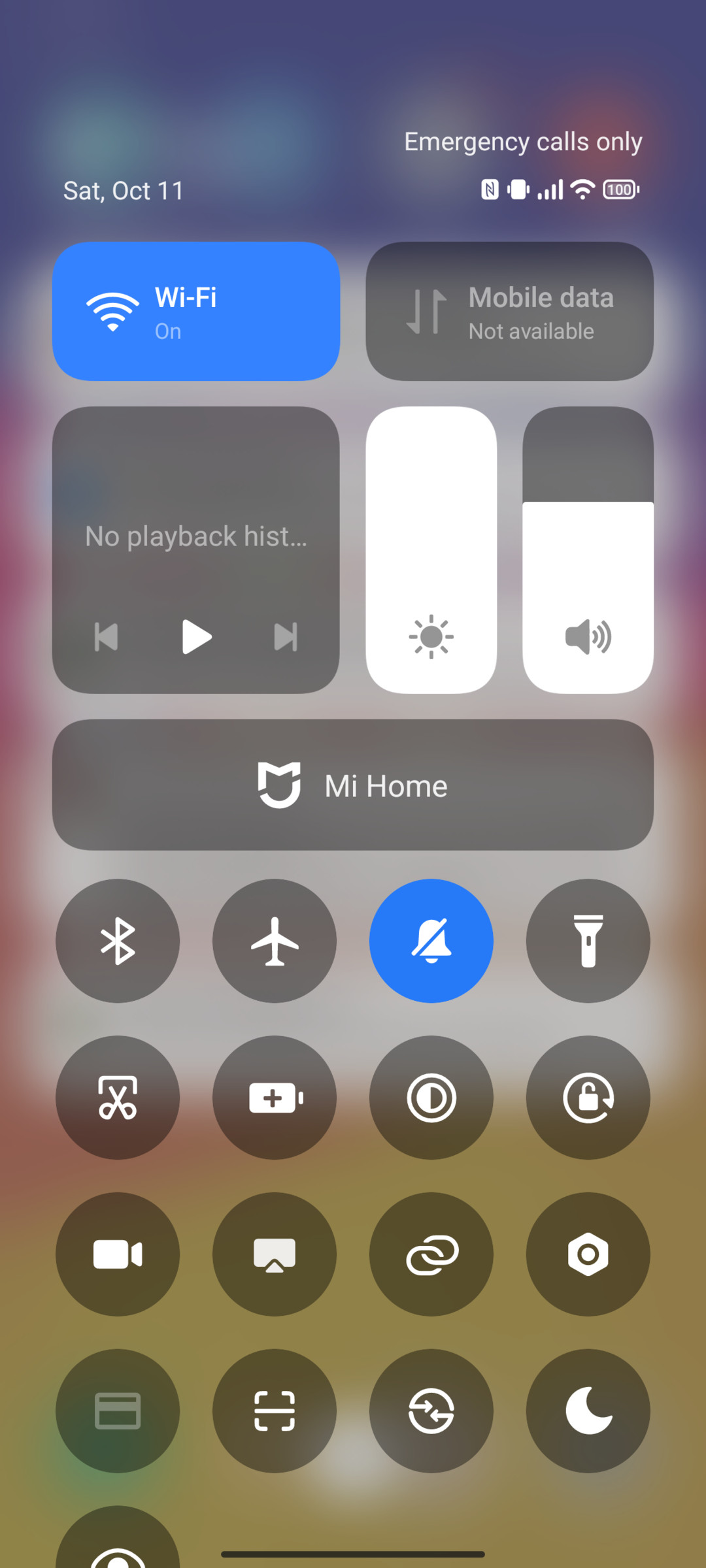Open the cast screen tile

point(275,1254)
